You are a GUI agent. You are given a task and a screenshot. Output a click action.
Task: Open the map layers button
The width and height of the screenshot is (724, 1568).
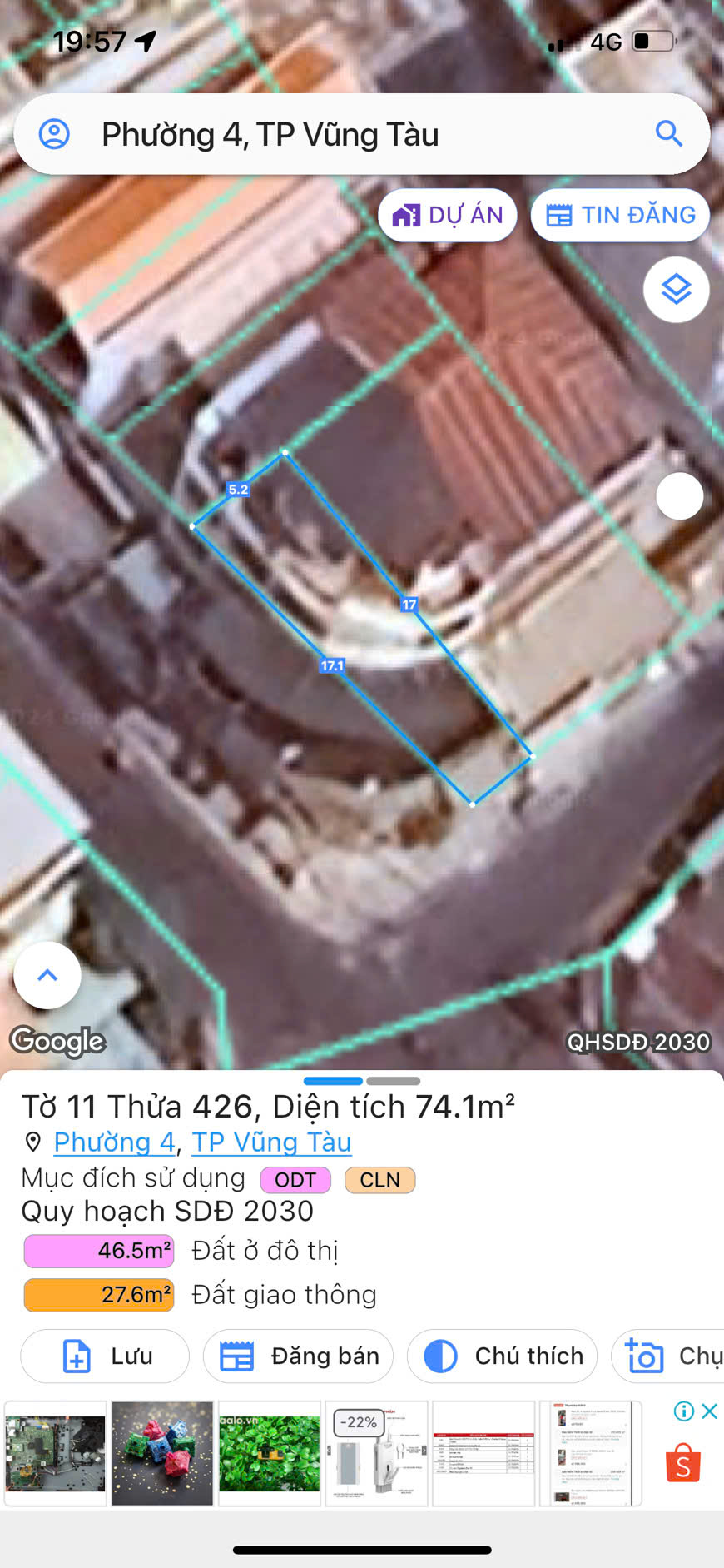676,290
